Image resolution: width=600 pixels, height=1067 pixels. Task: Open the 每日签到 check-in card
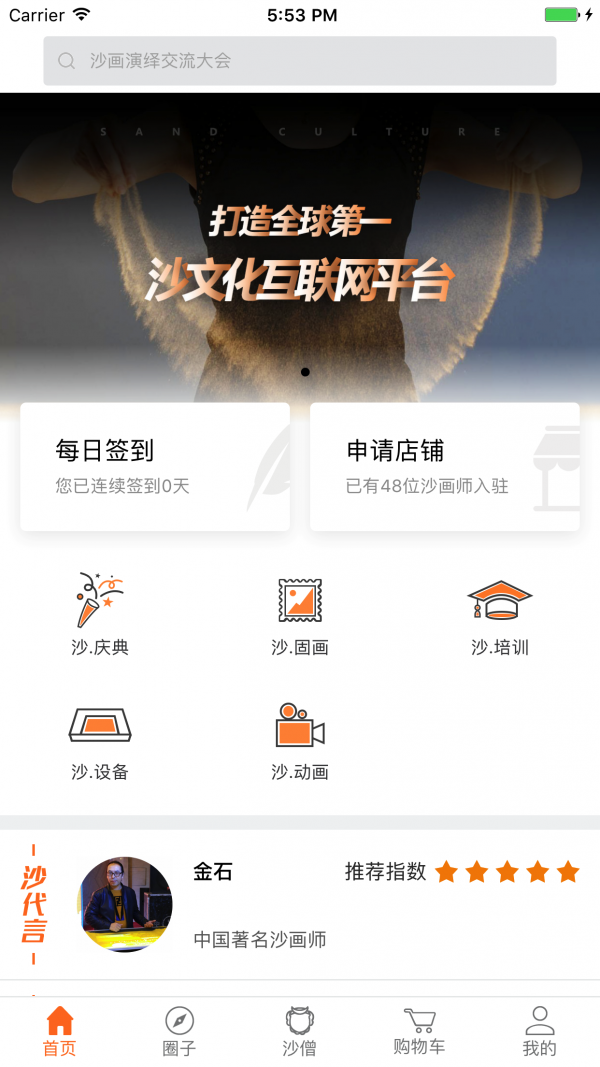pos(155,467)
